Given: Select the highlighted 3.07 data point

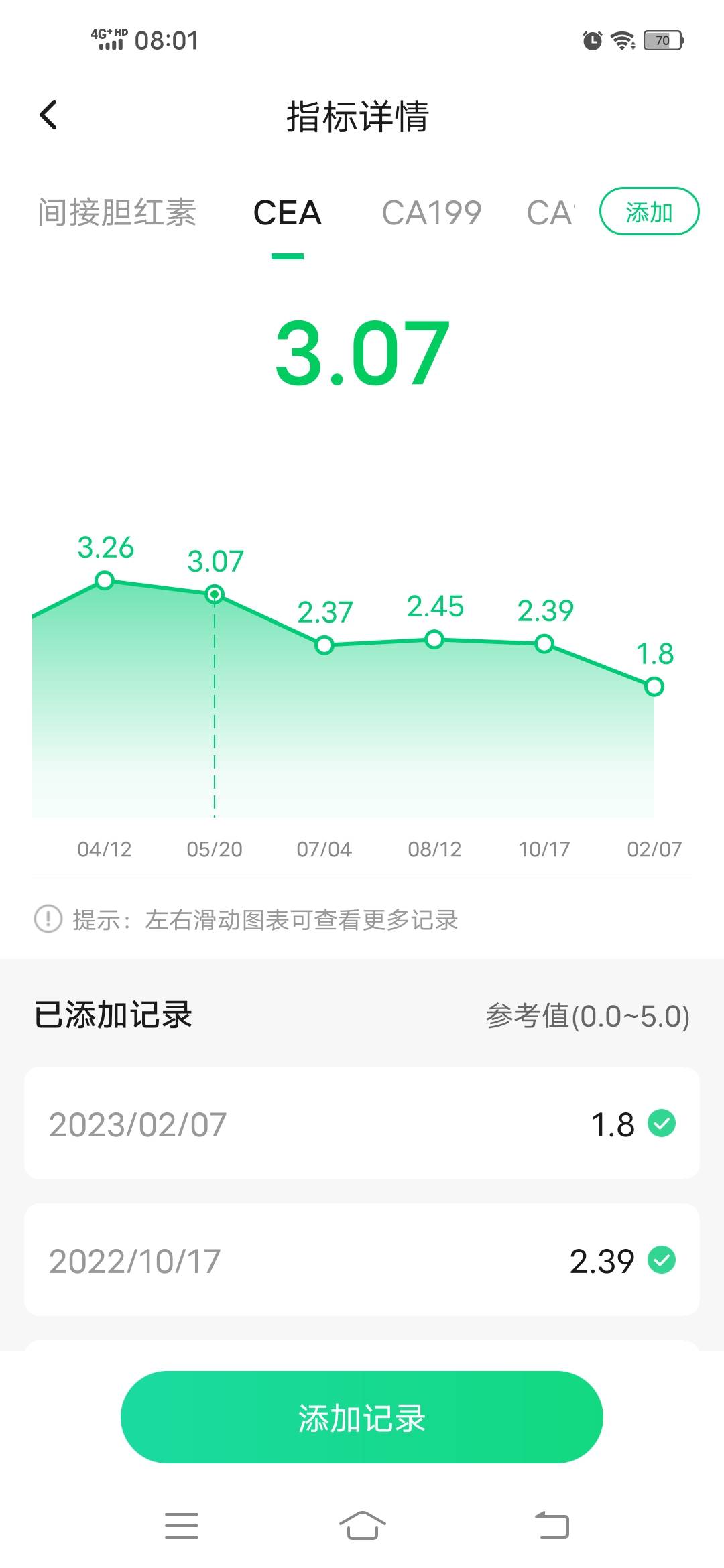Looking at the screenshot, I should [215, 592].
